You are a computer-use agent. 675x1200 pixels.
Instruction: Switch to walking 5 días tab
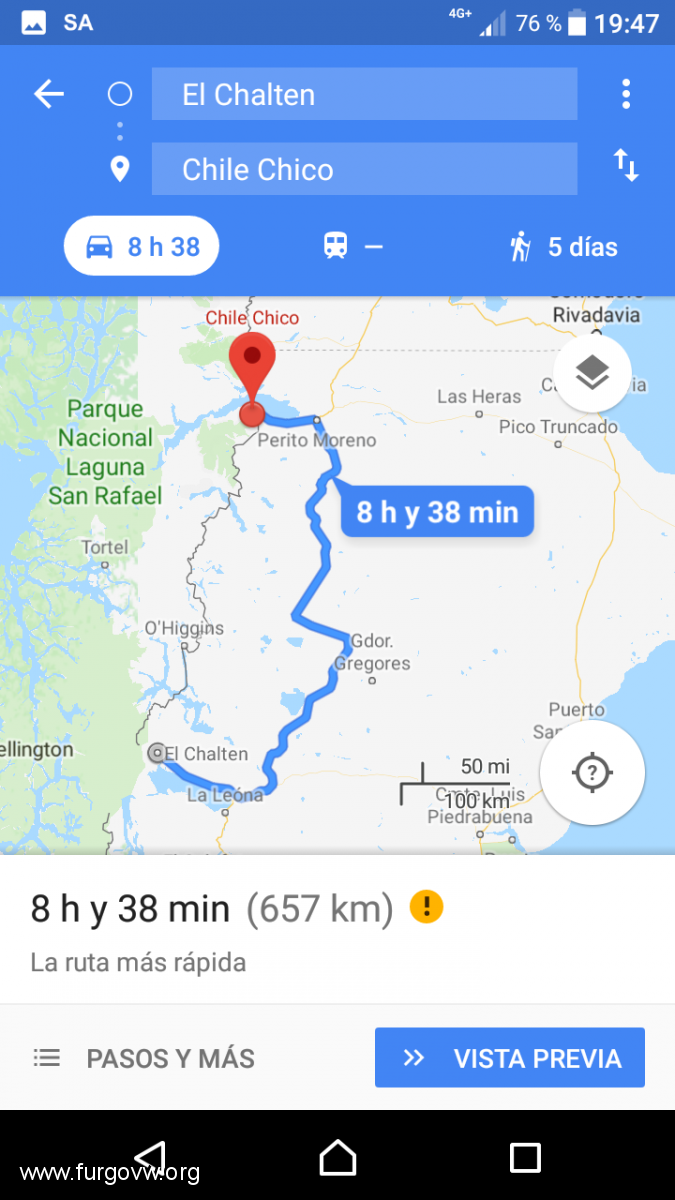(x=564, y=247)
